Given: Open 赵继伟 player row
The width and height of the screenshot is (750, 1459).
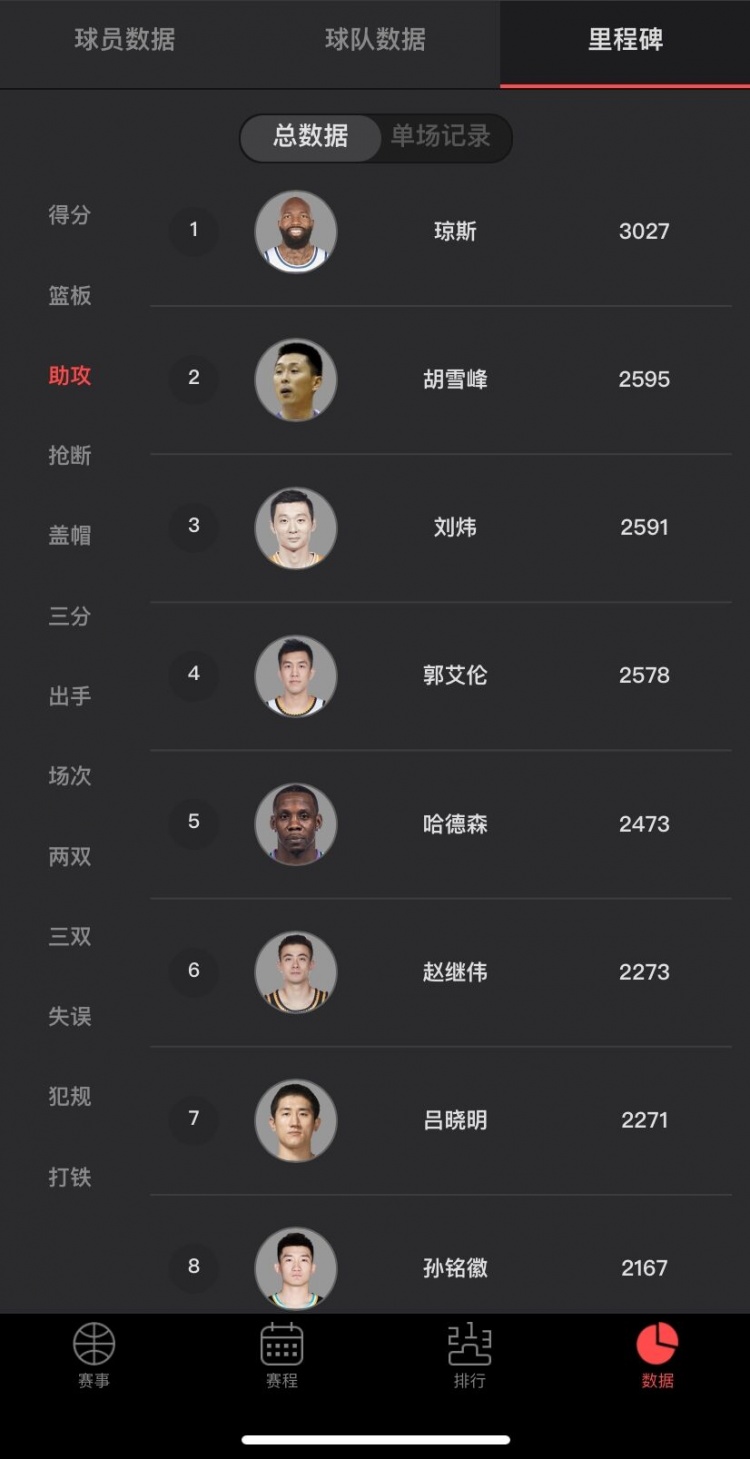Looking at the screenshot, I should coord(455,972).
